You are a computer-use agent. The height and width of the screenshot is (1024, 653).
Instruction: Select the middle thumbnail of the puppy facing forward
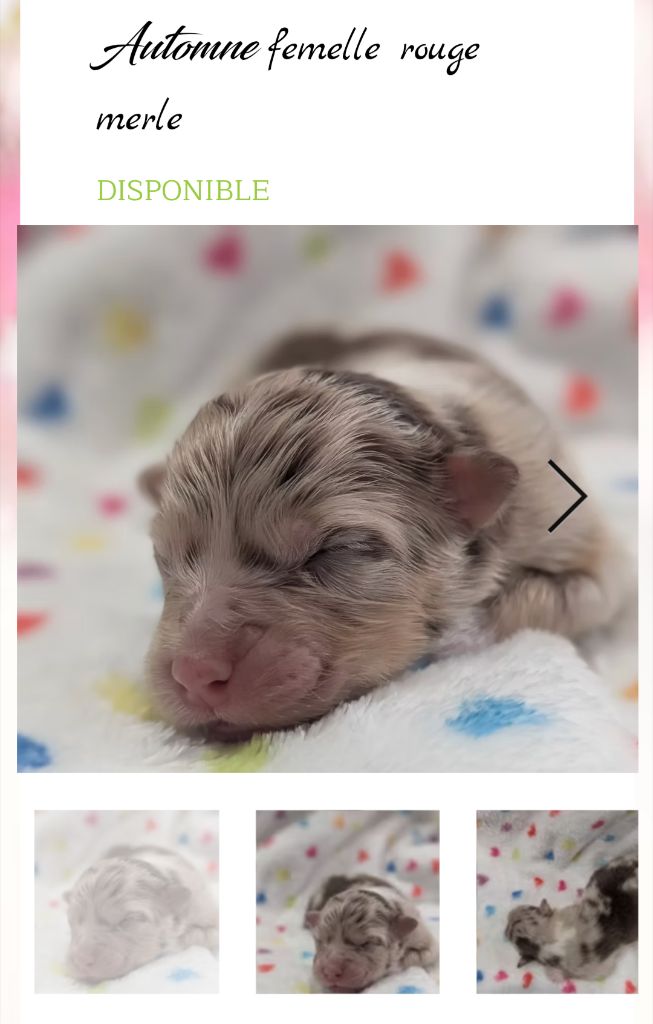click(347, 901)
